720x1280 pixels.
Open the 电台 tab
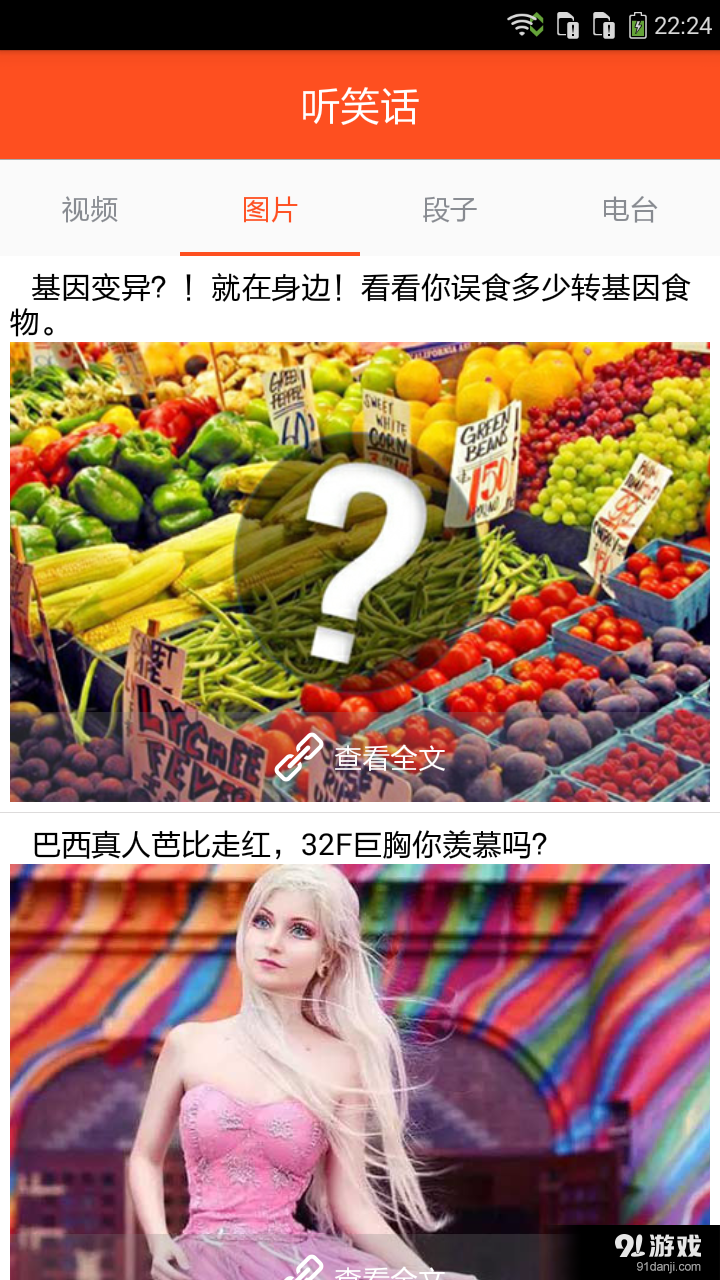click(x=630, y=210)
